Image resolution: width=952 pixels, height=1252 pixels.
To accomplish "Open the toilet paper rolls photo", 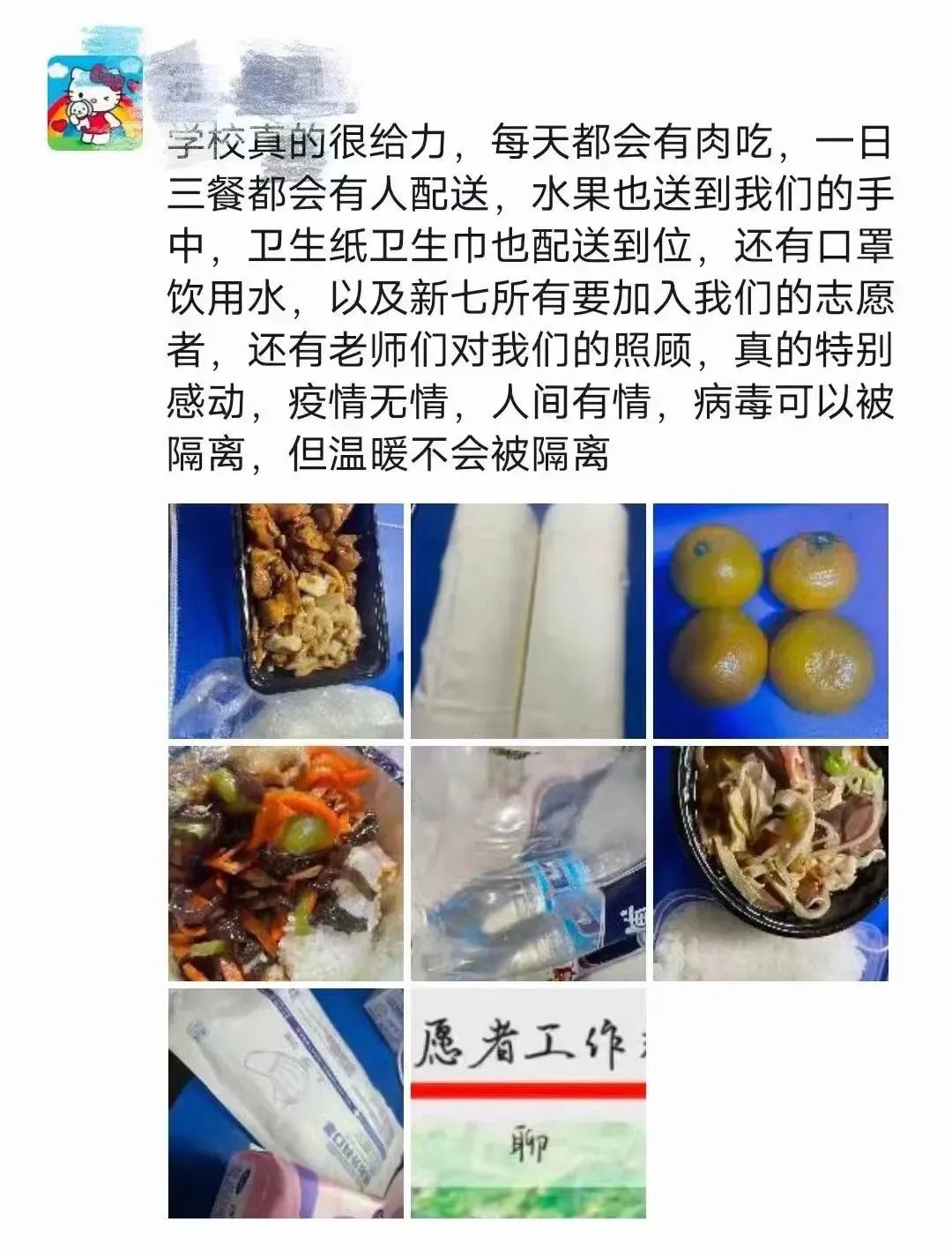I will pyautogui.click(x=528, y=621).
